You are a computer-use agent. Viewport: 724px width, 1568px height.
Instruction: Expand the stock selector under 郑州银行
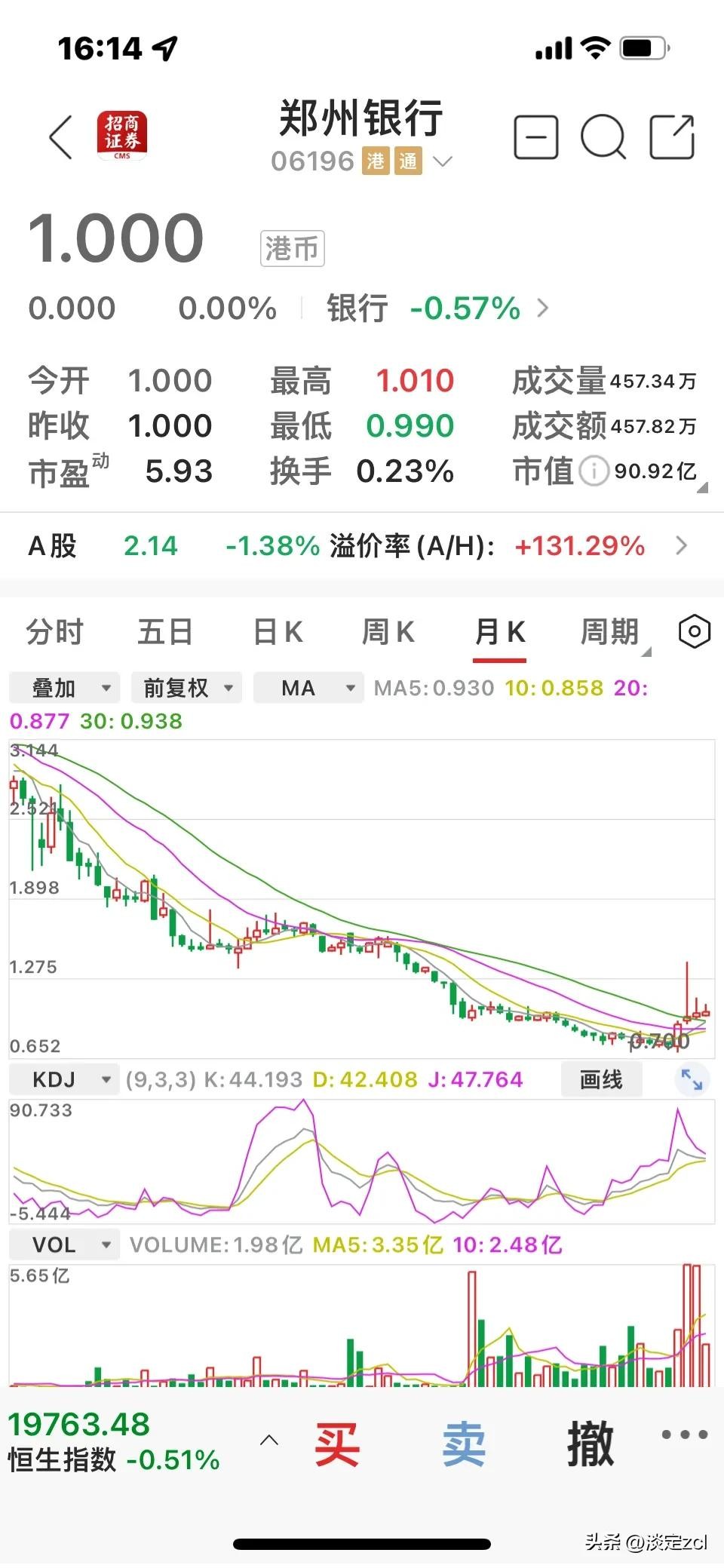443,161
